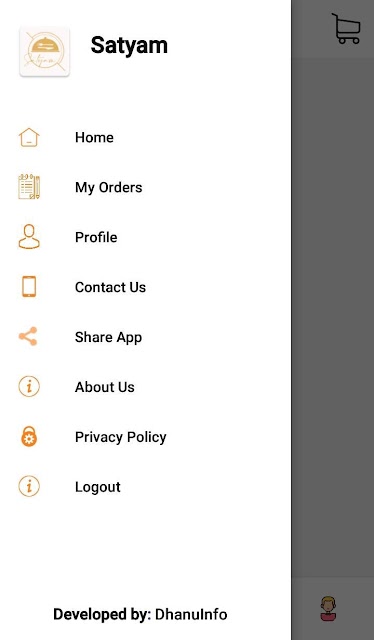Open My Orders
The height and width of the screenshot is (640, 374).
[145, 187]
